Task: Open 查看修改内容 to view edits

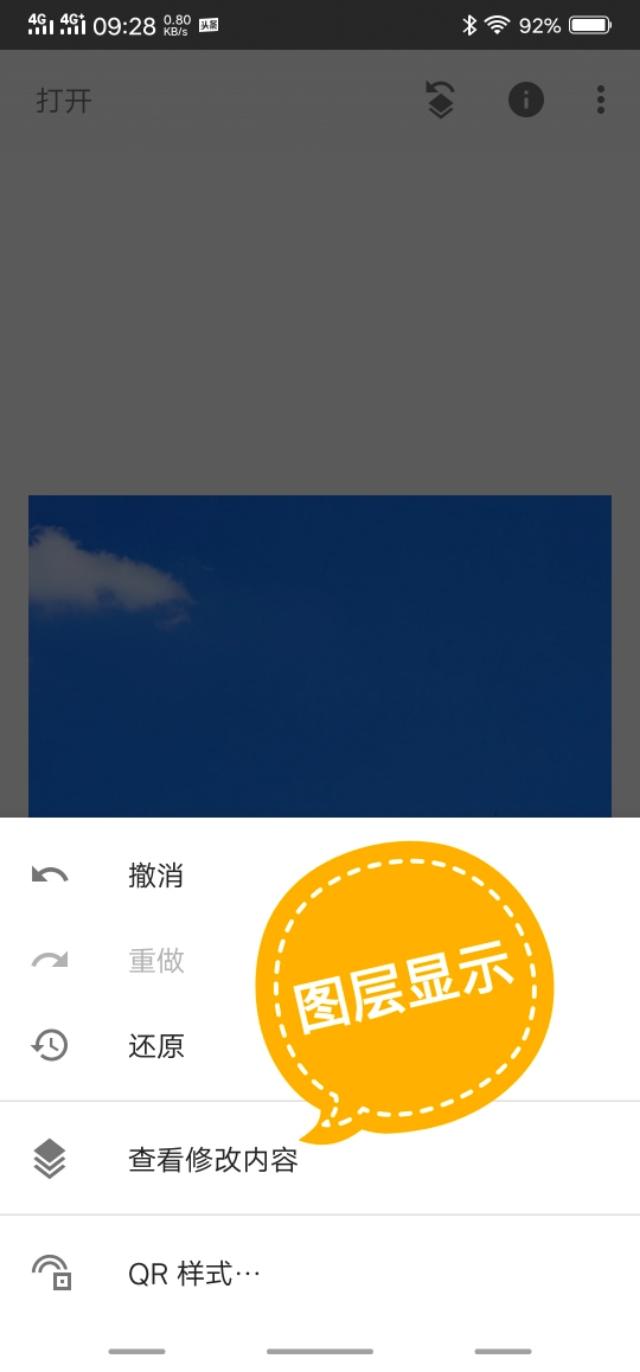Action: (320, 1159)
